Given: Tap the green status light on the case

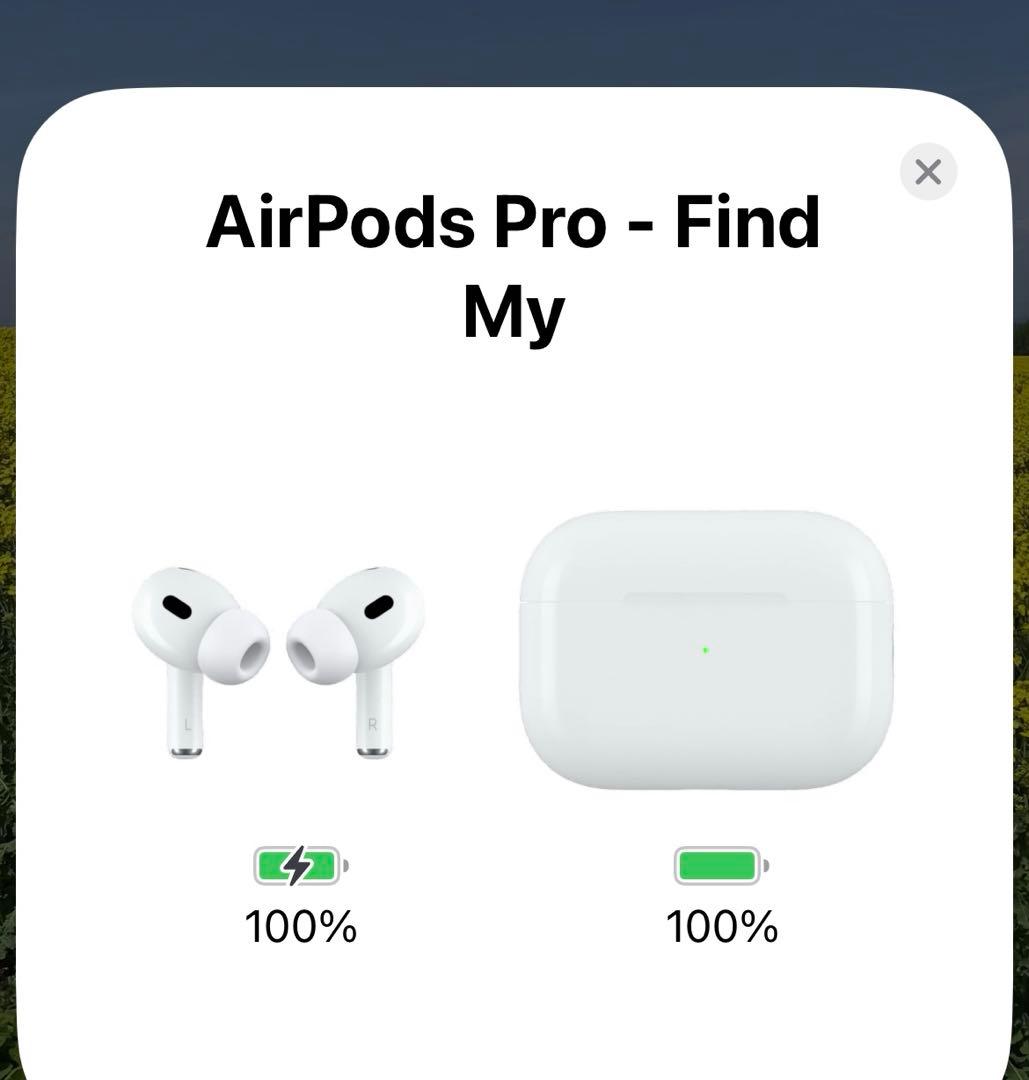Looking at the screenshot, I should point(705,649).
